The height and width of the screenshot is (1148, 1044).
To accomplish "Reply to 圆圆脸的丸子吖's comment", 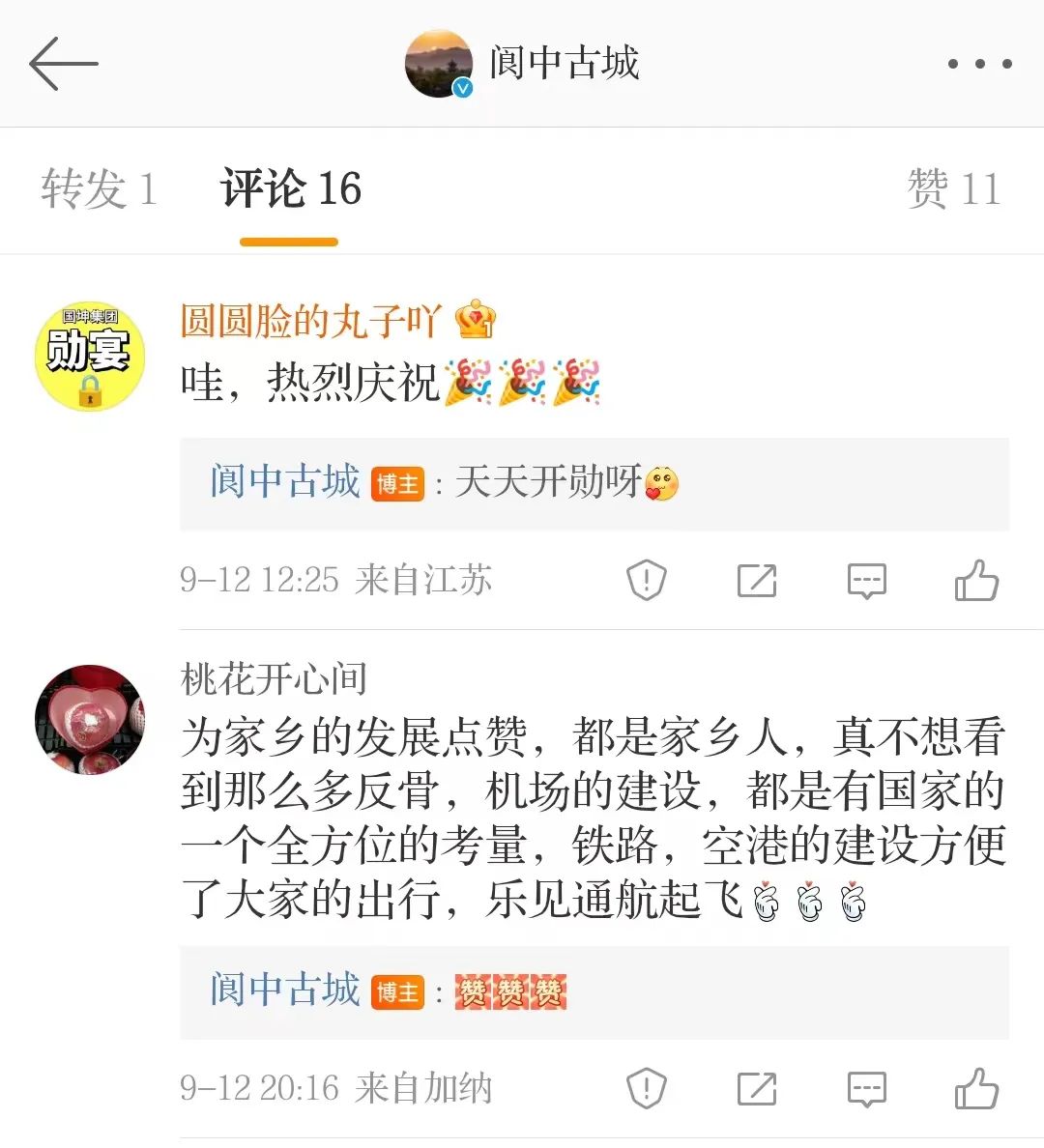I will click(x=866, y=581).
